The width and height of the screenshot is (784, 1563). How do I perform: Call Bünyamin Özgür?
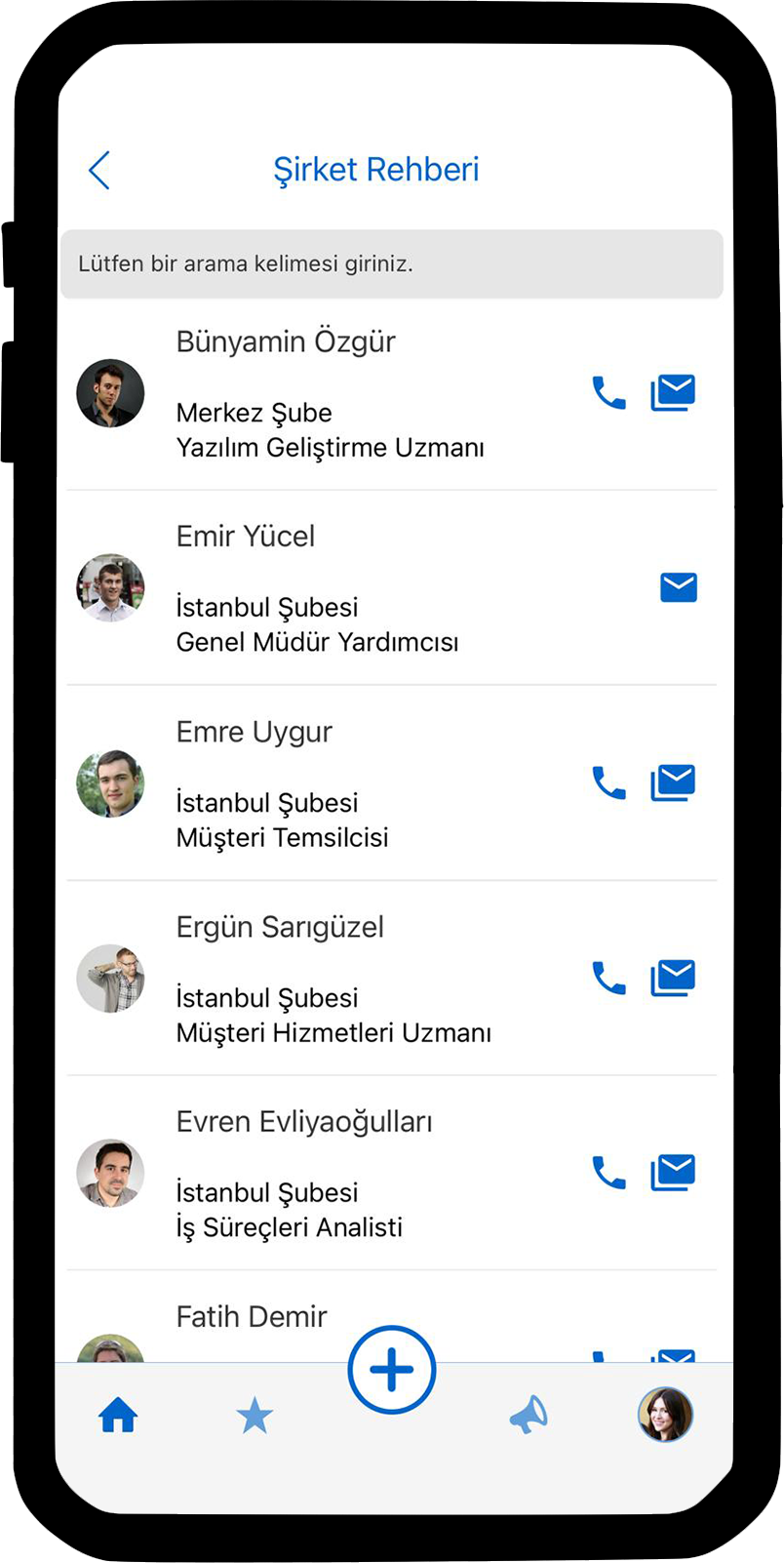tap(608, 393)
